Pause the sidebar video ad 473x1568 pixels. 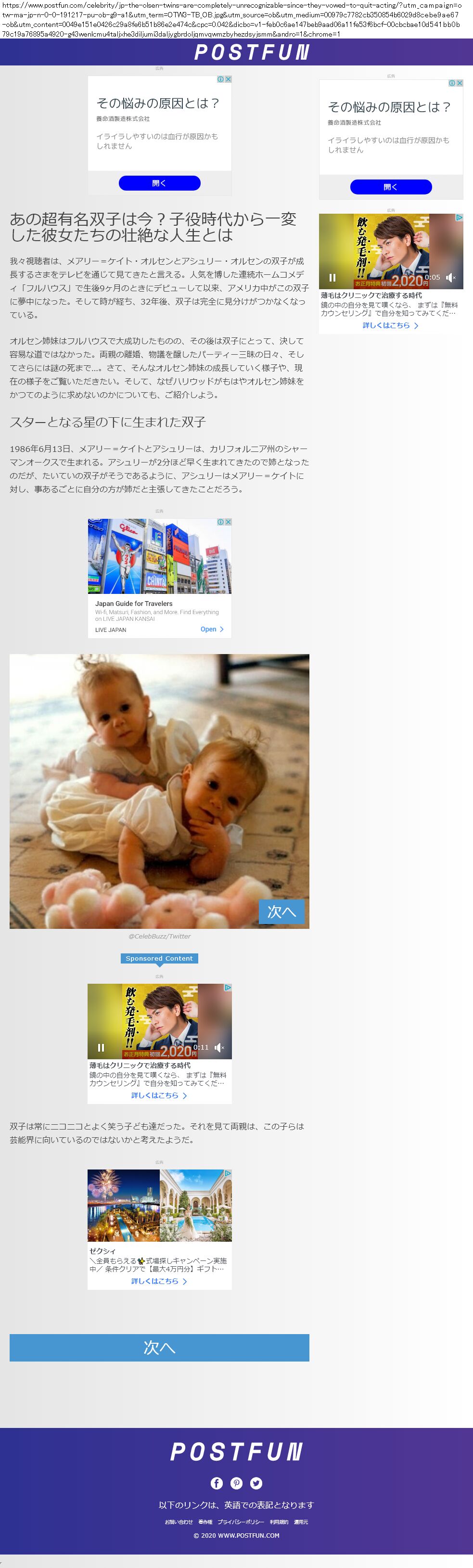coord(332,278)
